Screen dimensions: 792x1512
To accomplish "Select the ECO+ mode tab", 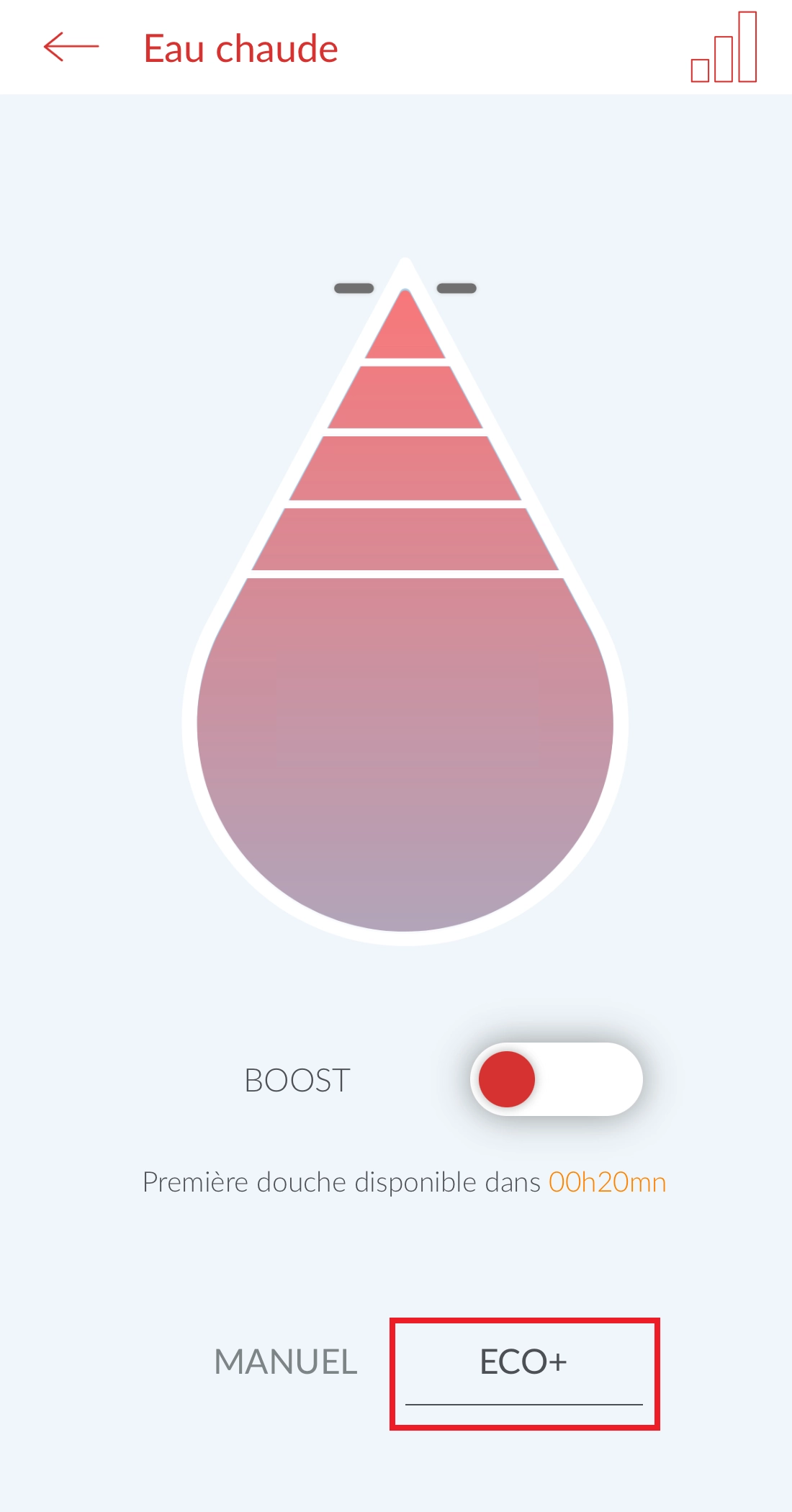I will point(523,1362).
